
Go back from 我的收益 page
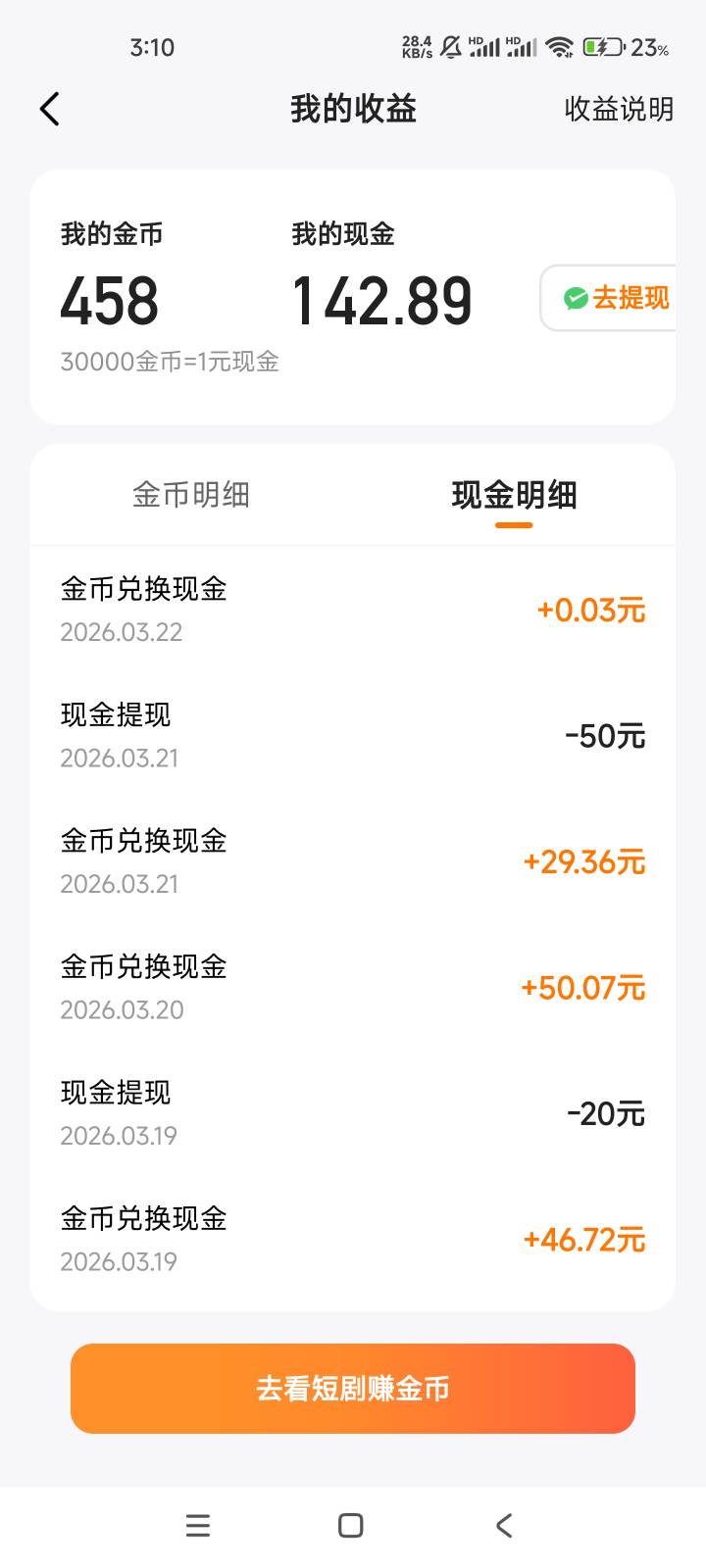pos(50,109)
